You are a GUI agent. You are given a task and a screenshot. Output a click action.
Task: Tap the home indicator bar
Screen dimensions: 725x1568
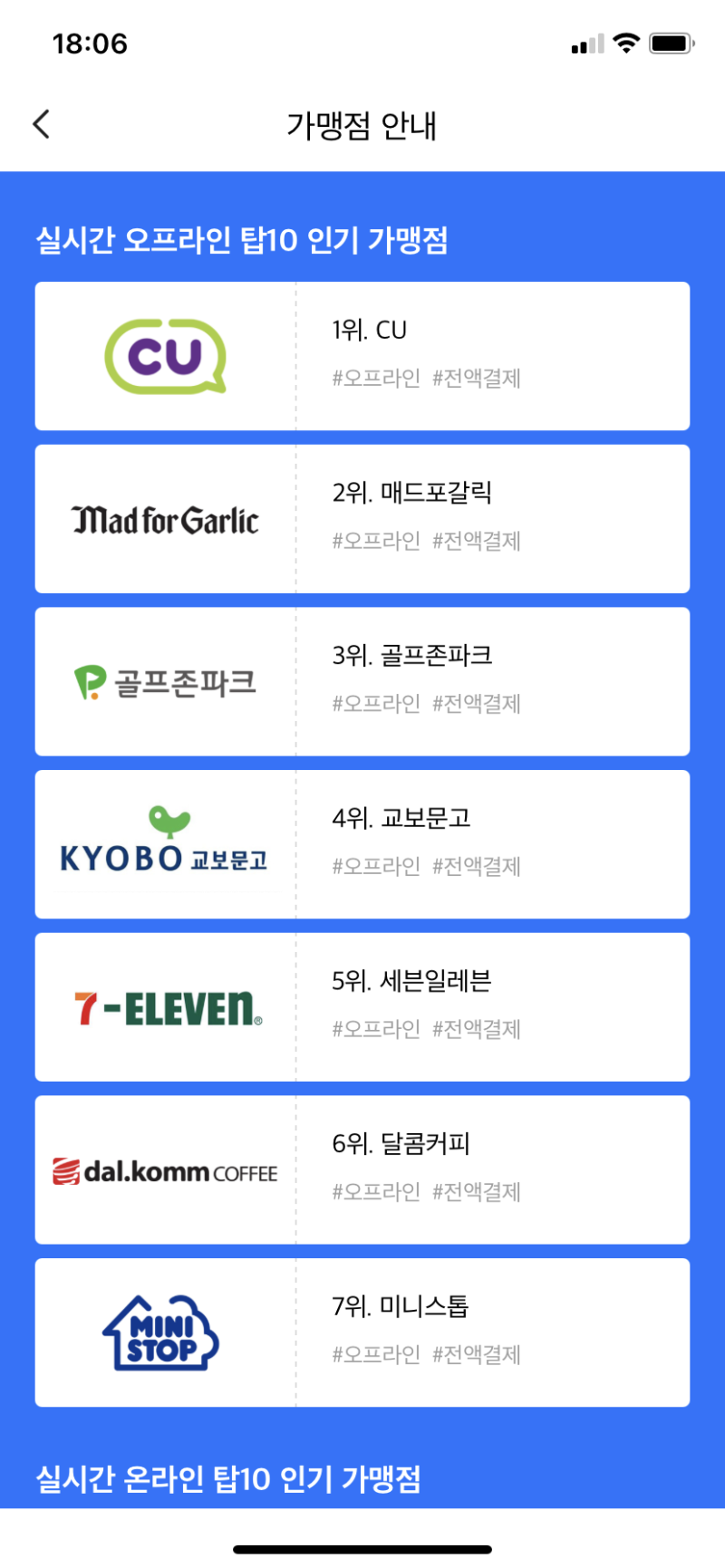click(x=362, y=1543)
